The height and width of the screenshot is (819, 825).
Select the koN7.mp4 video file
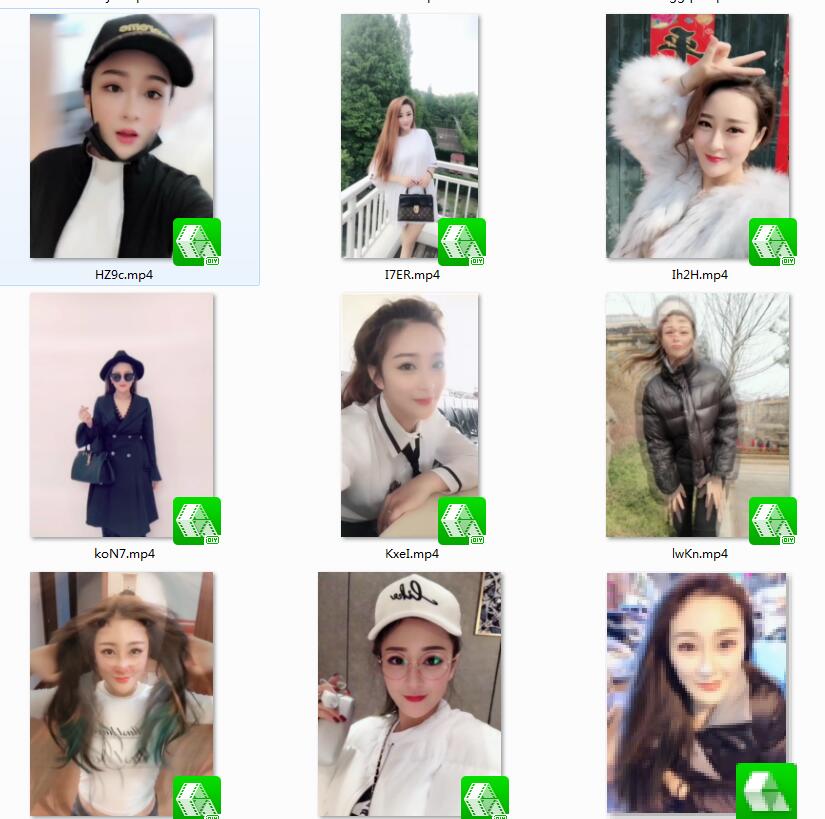tap(122, 415)
